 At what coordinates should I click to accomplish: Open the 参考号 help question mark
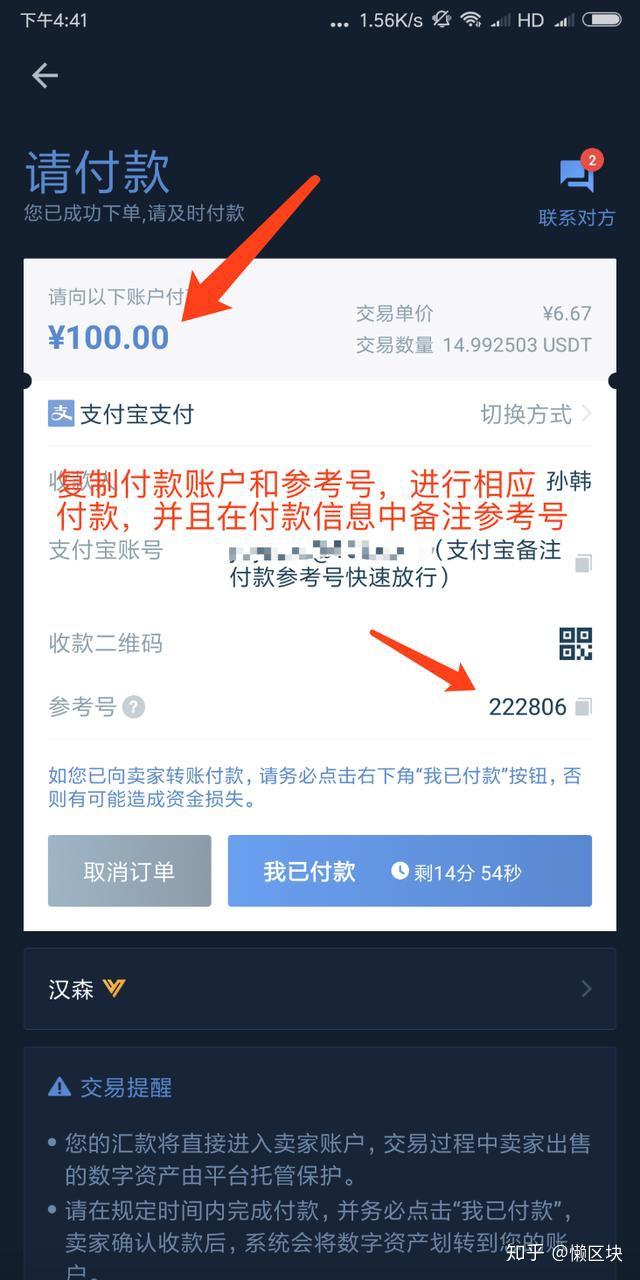(134, 708)
